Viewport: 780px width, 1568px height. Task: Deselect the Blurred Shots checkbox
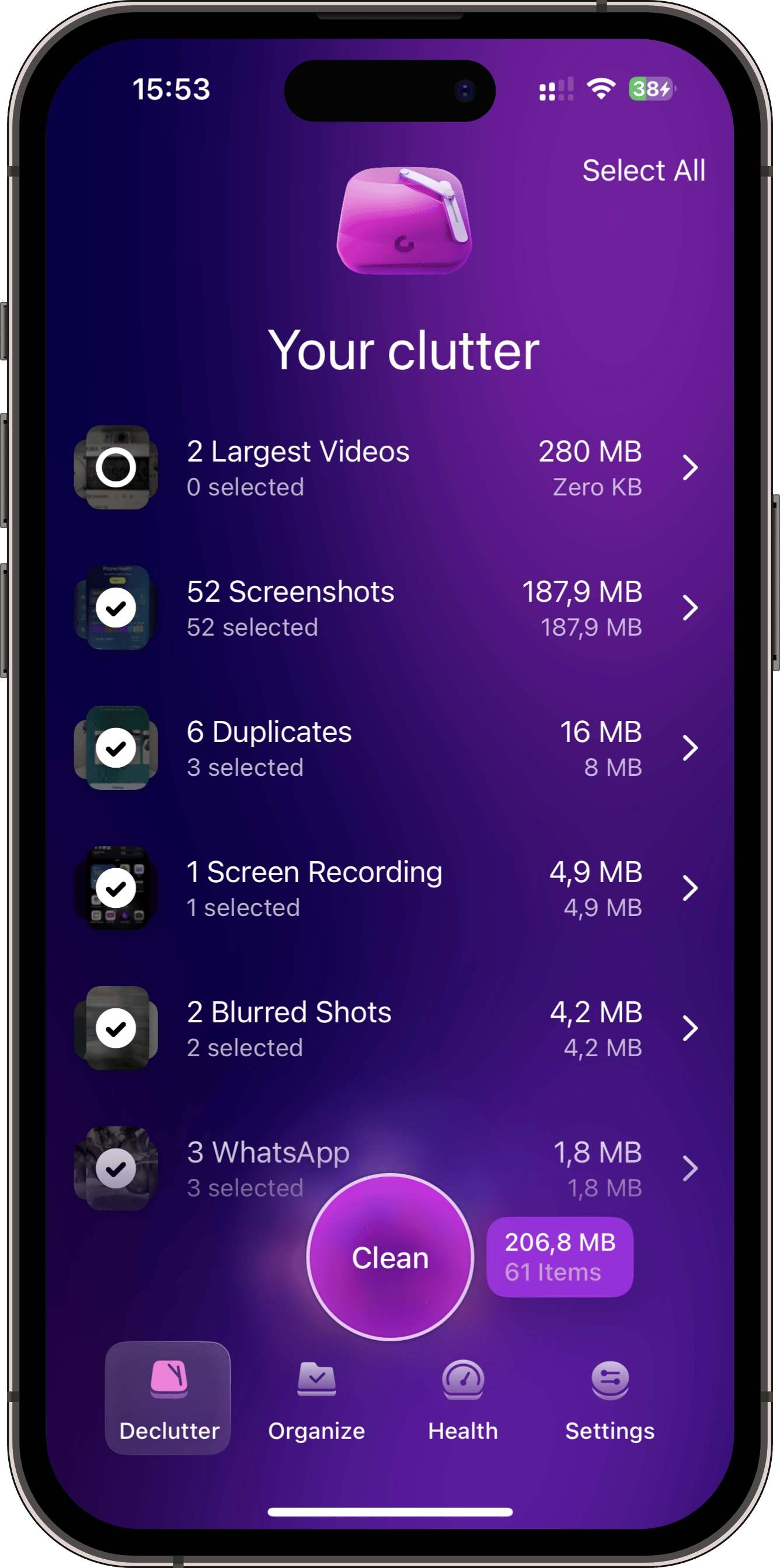point(116,1028)
